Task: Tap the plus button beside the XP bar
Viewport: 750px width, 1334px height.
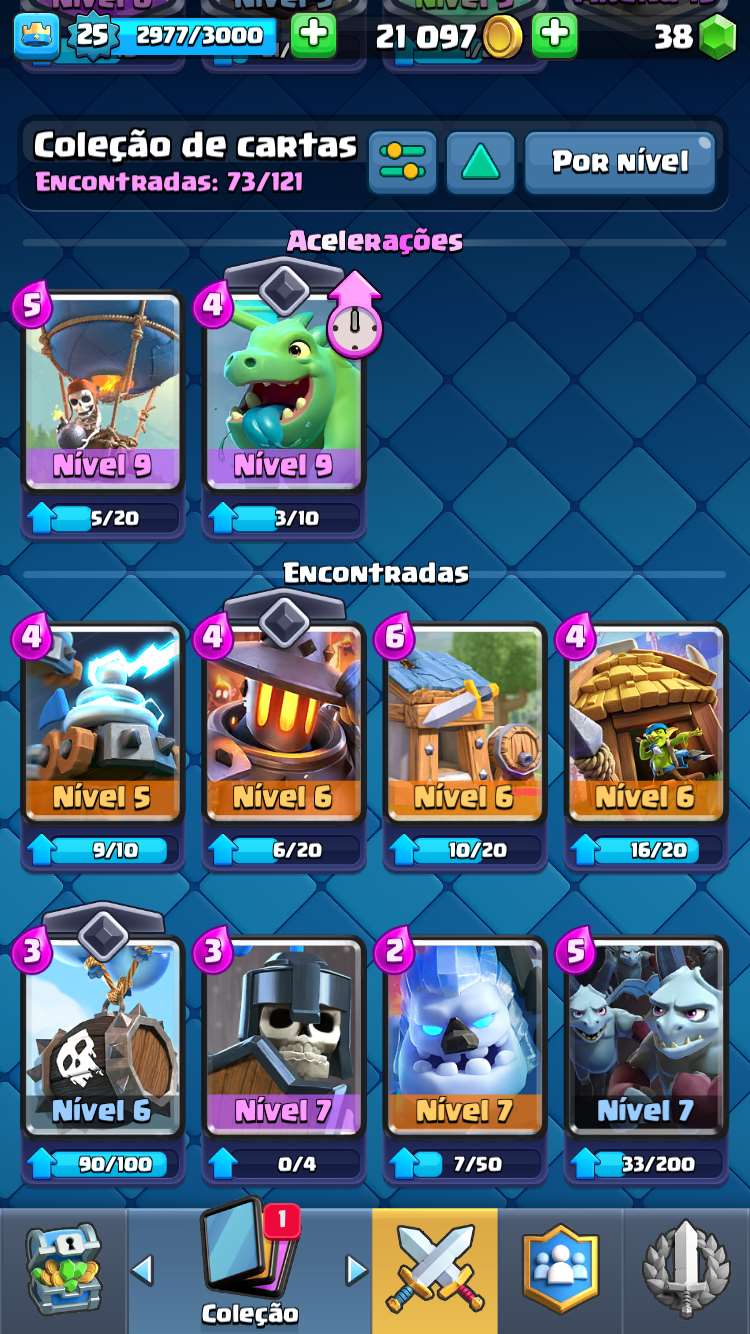Action: [x=313, y=37]
